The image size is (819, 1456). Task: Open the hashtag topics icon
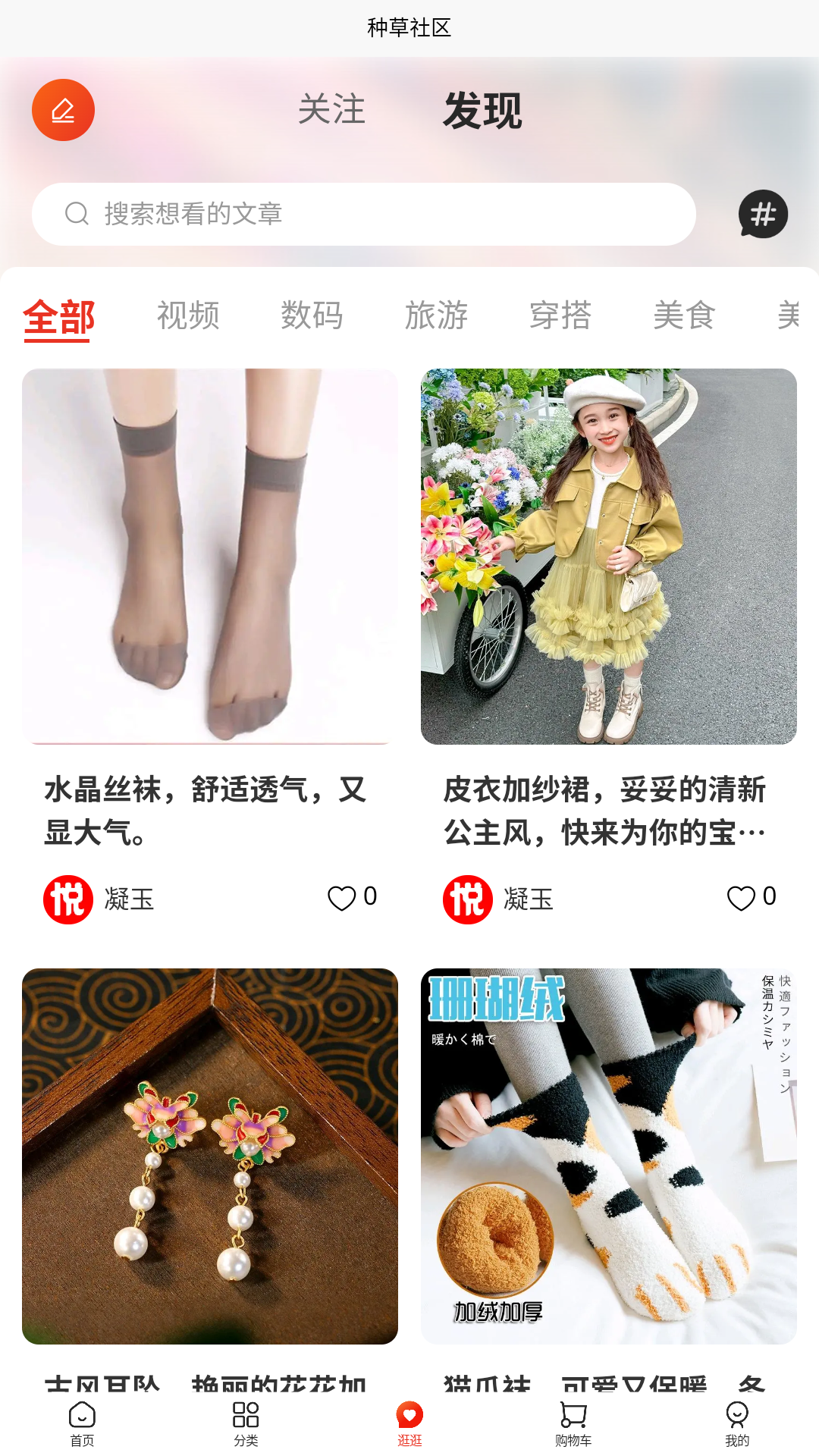[763, 214]
